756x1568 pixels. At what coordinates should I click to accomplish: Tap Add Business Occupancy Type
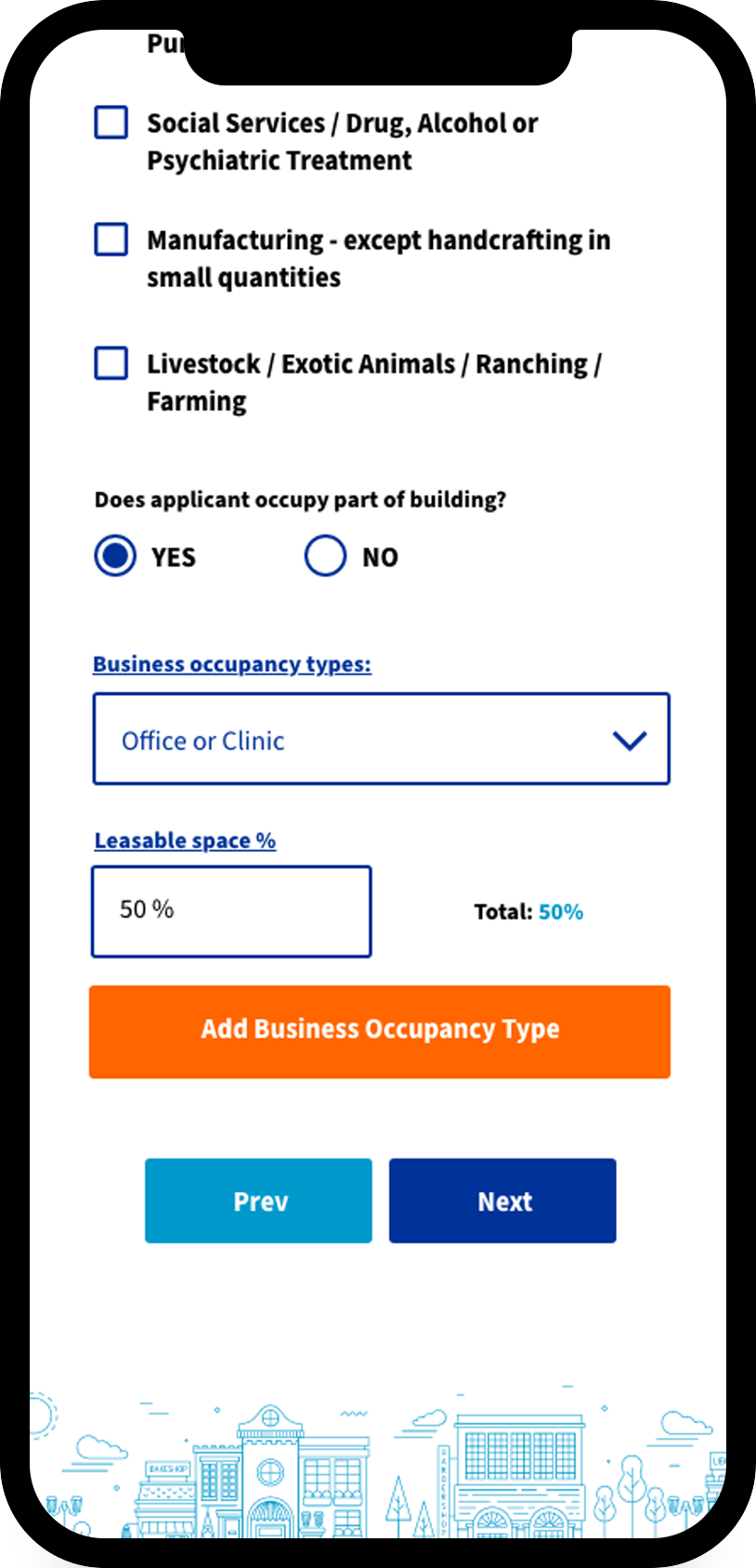[380, 1032]
